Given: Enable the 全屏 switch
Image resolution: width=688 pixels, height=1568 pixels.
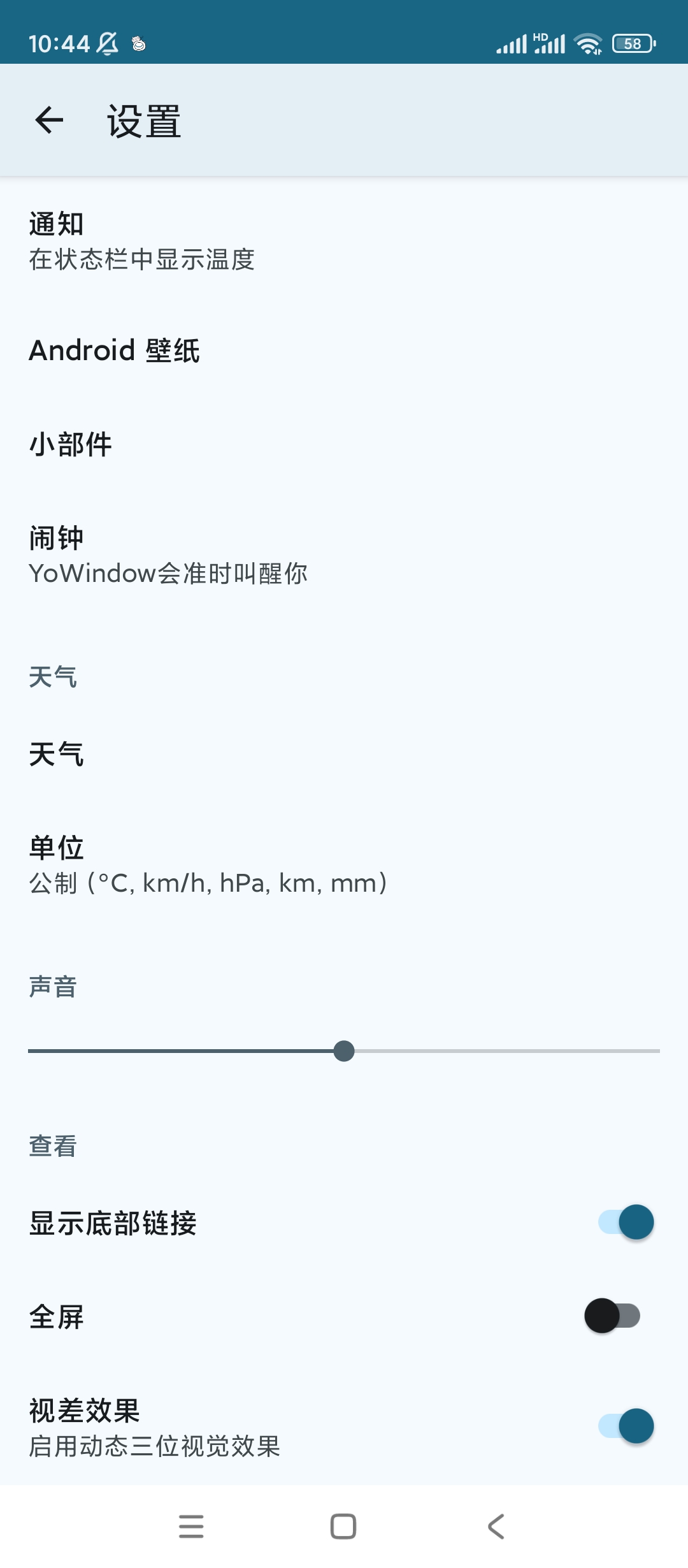Looking at the screenshot, I should click(x=613, y=1316).
